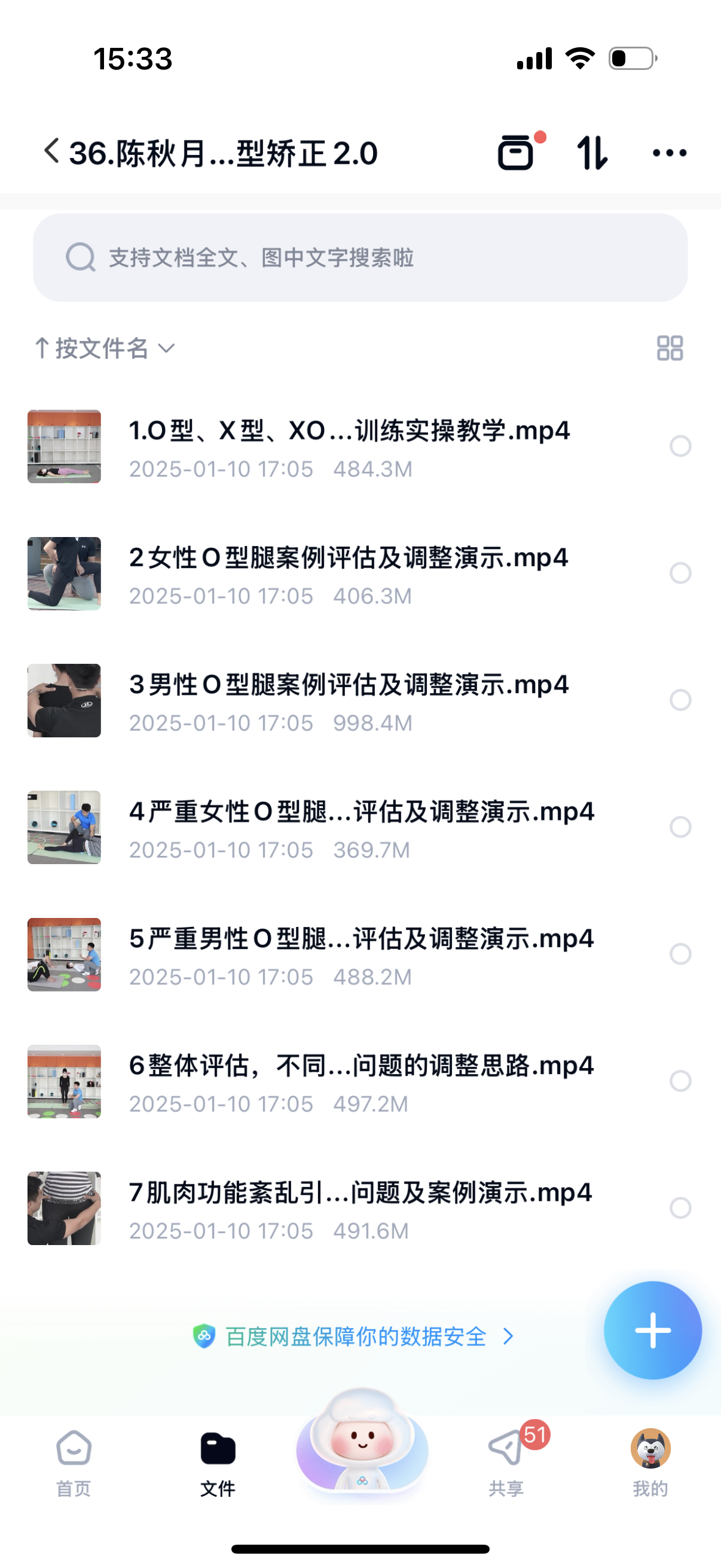Image resolution: width=721 pixels, height=1568 pixels.
Task: Switch to grid view layout
Action: pyautogui.click(x=670, y=348)
